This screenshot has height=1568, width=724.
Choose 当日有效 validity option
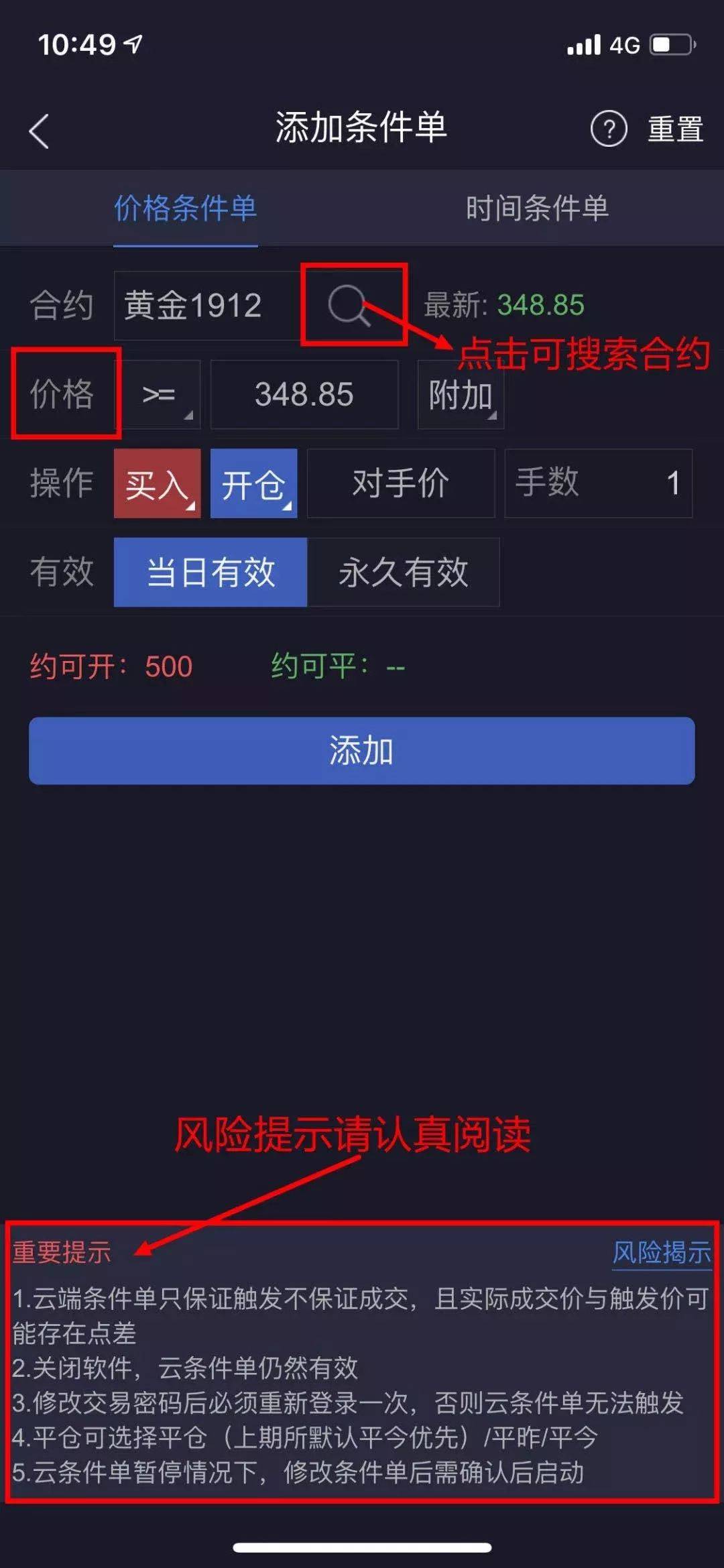click(210, 572)
